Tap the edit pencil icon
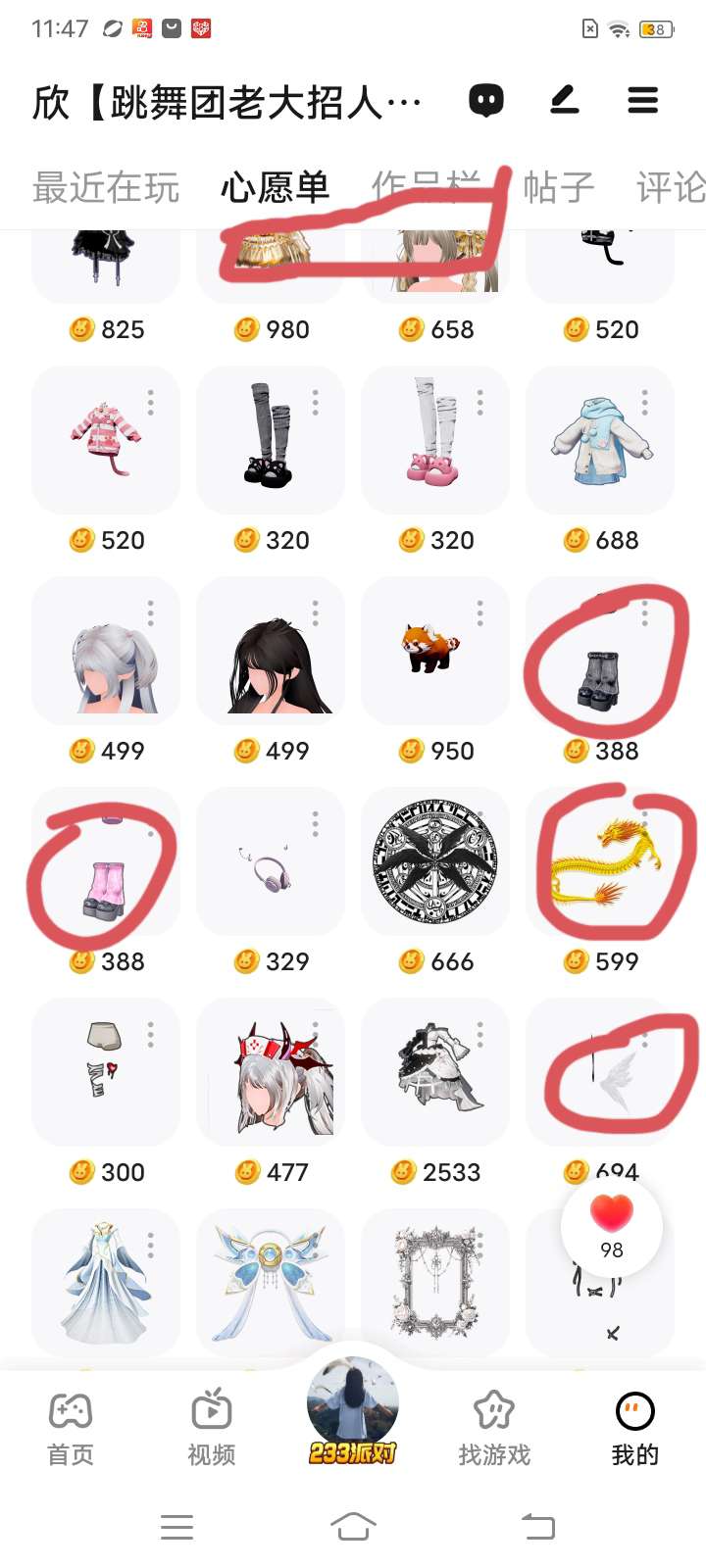The height and width of the screenshot is (1568, 706). [x=564, y=100]
